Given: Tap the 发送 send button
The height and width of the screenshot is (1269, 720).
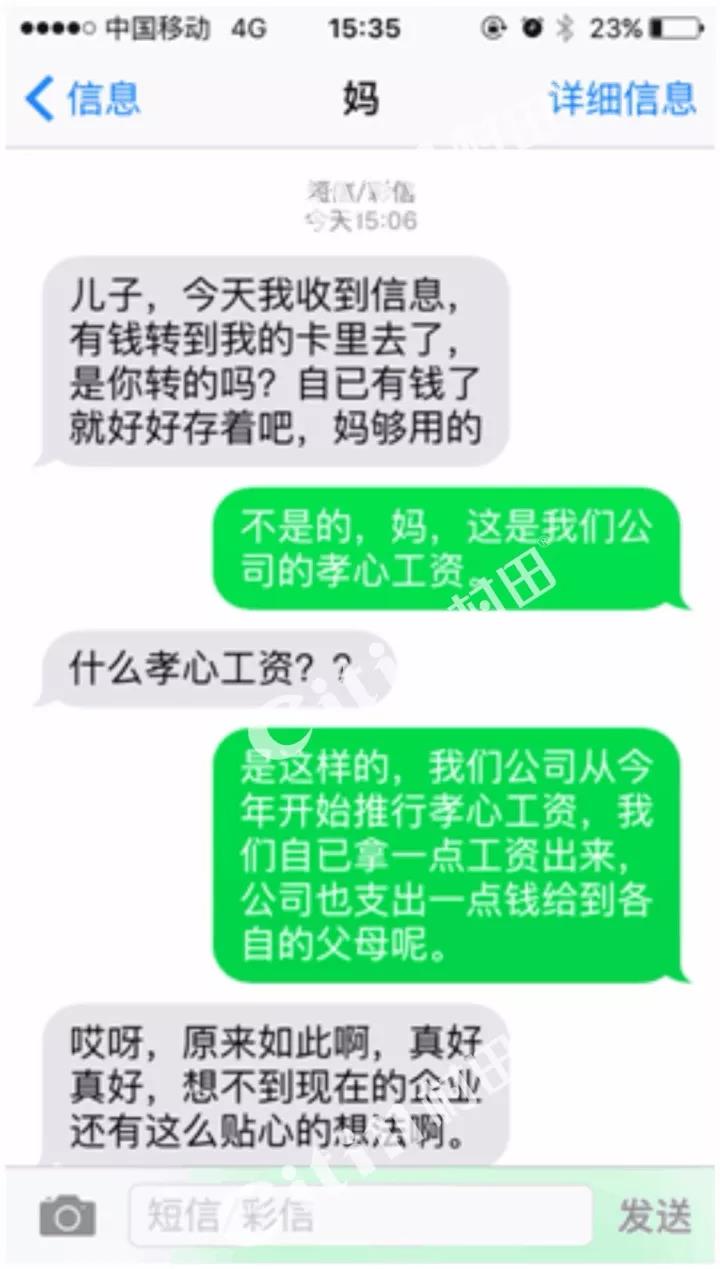Looking at the screenshot, I should click(654, 1216).
